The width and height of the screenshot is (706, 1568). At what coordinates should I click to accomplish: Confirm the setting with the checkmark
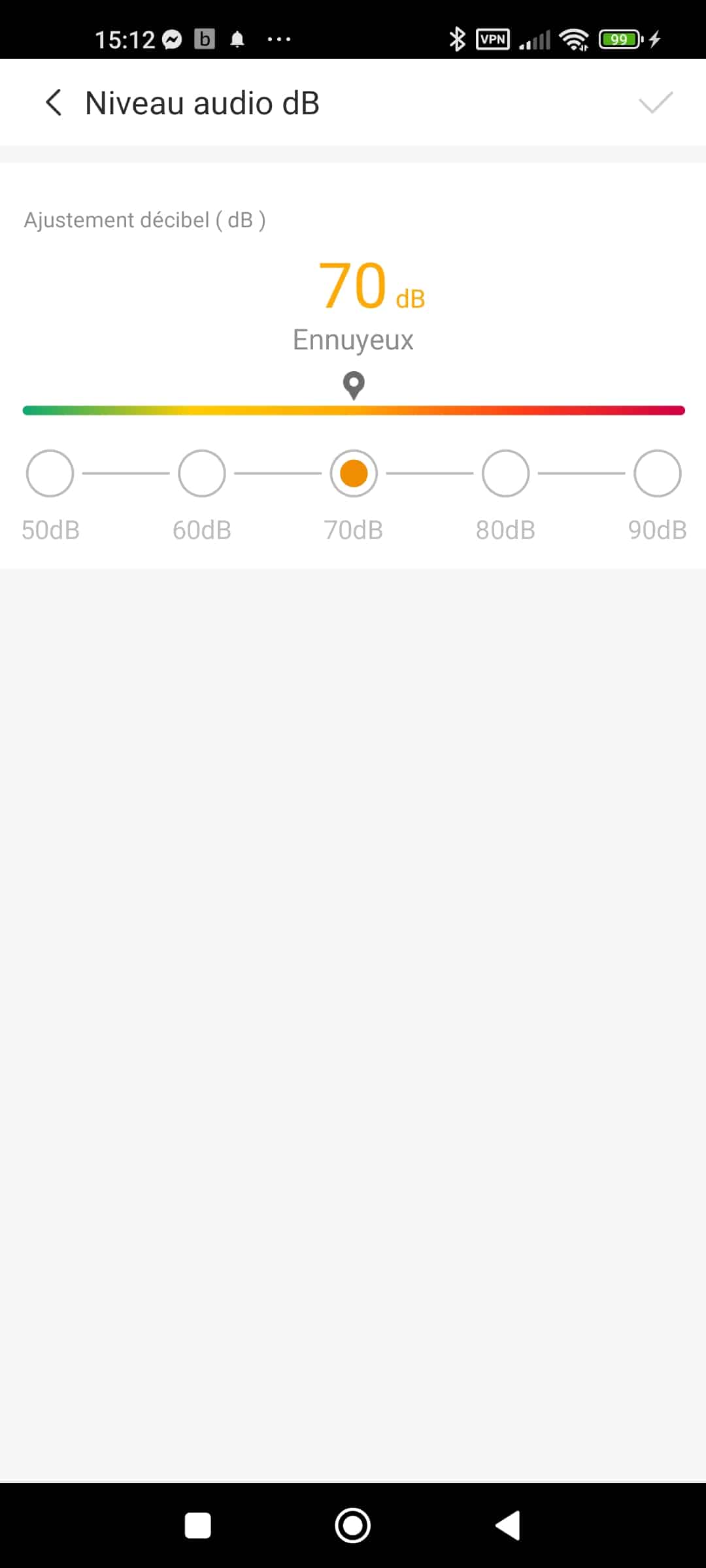click(x=655, y=103)
